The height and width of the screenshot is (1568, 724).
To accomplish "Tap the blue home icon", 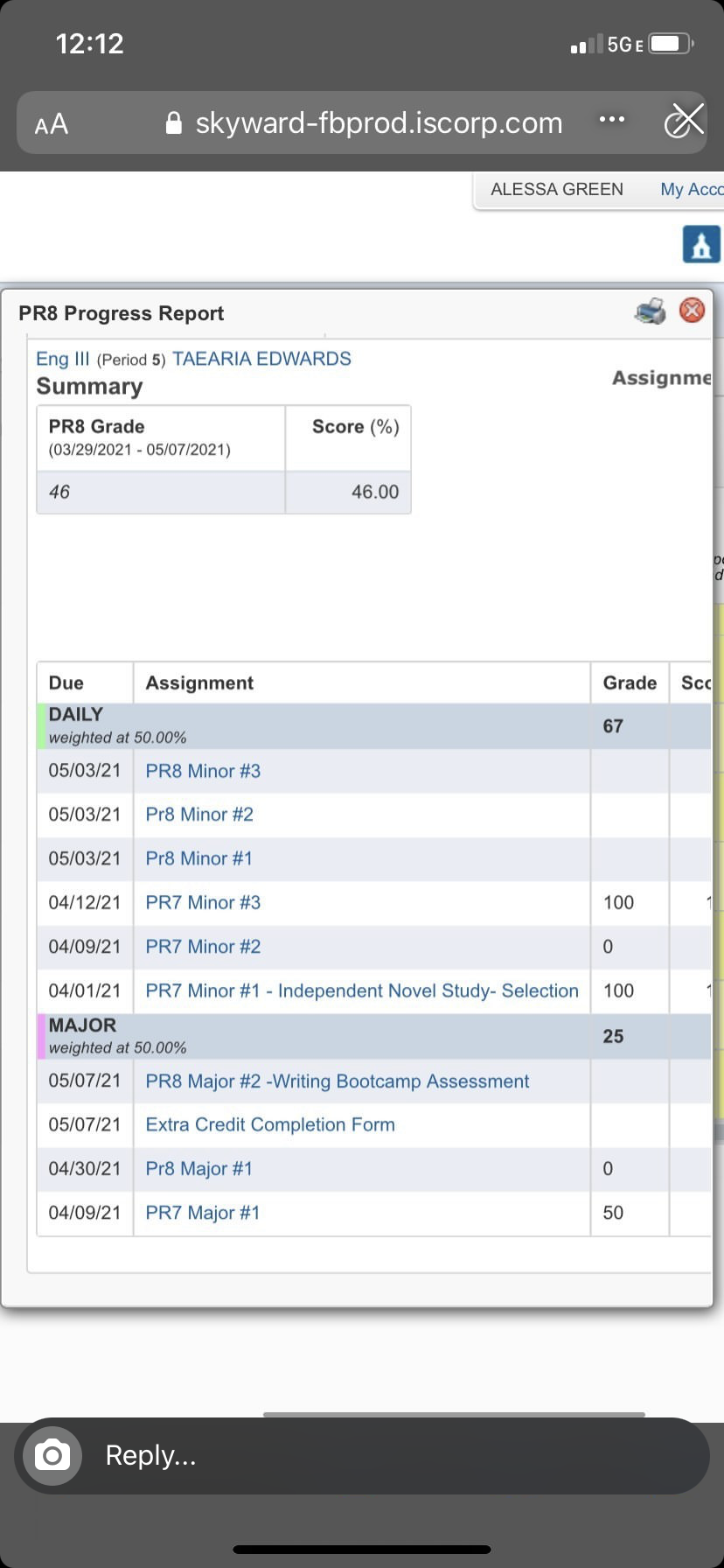I will tap(701, 244).
